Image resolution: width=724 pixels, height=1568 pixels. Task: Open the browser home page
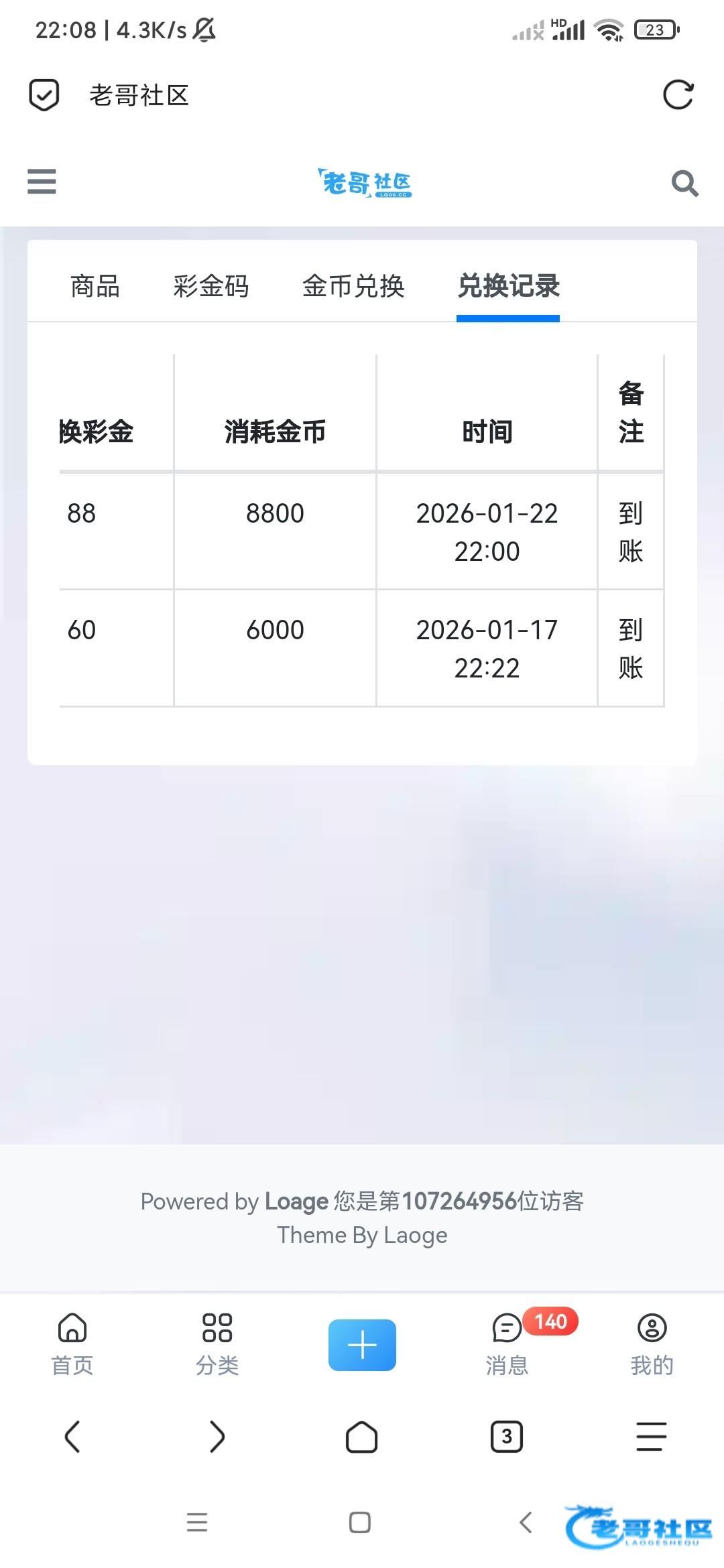coord(362,1437)
